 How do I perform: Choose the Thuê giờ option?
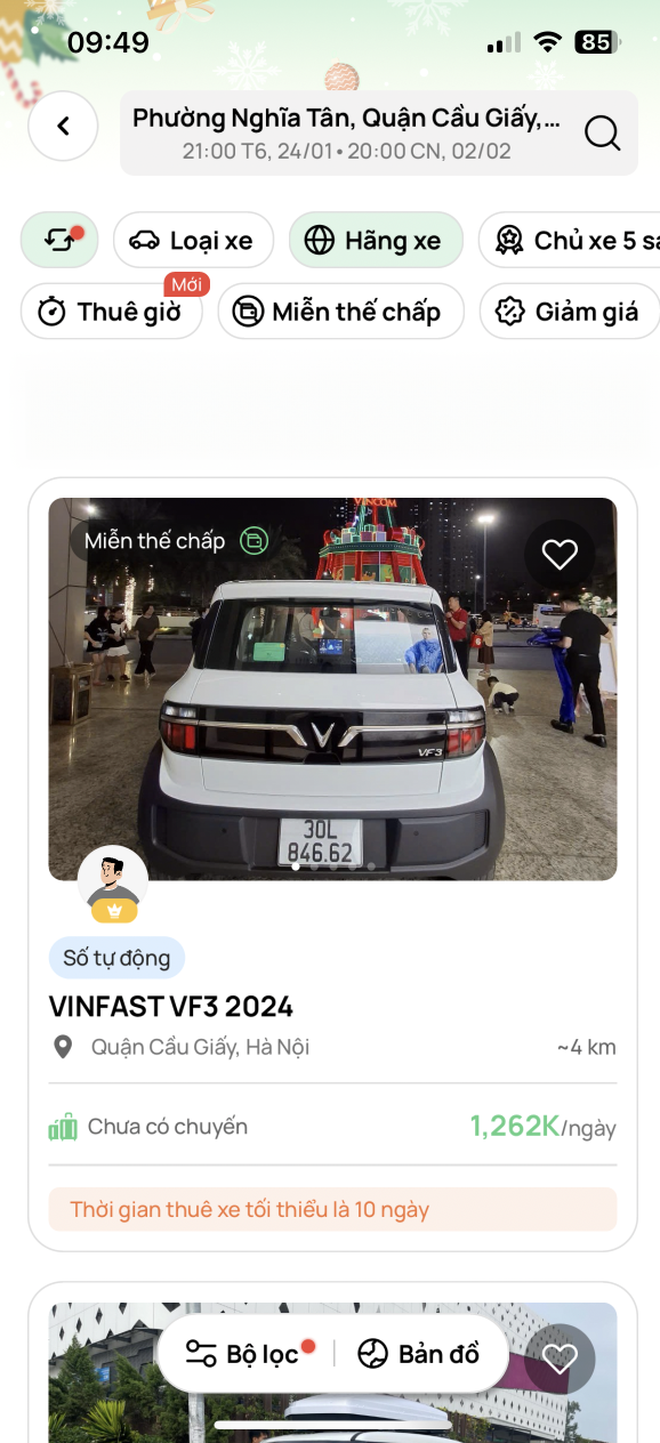tap(111, 312)
